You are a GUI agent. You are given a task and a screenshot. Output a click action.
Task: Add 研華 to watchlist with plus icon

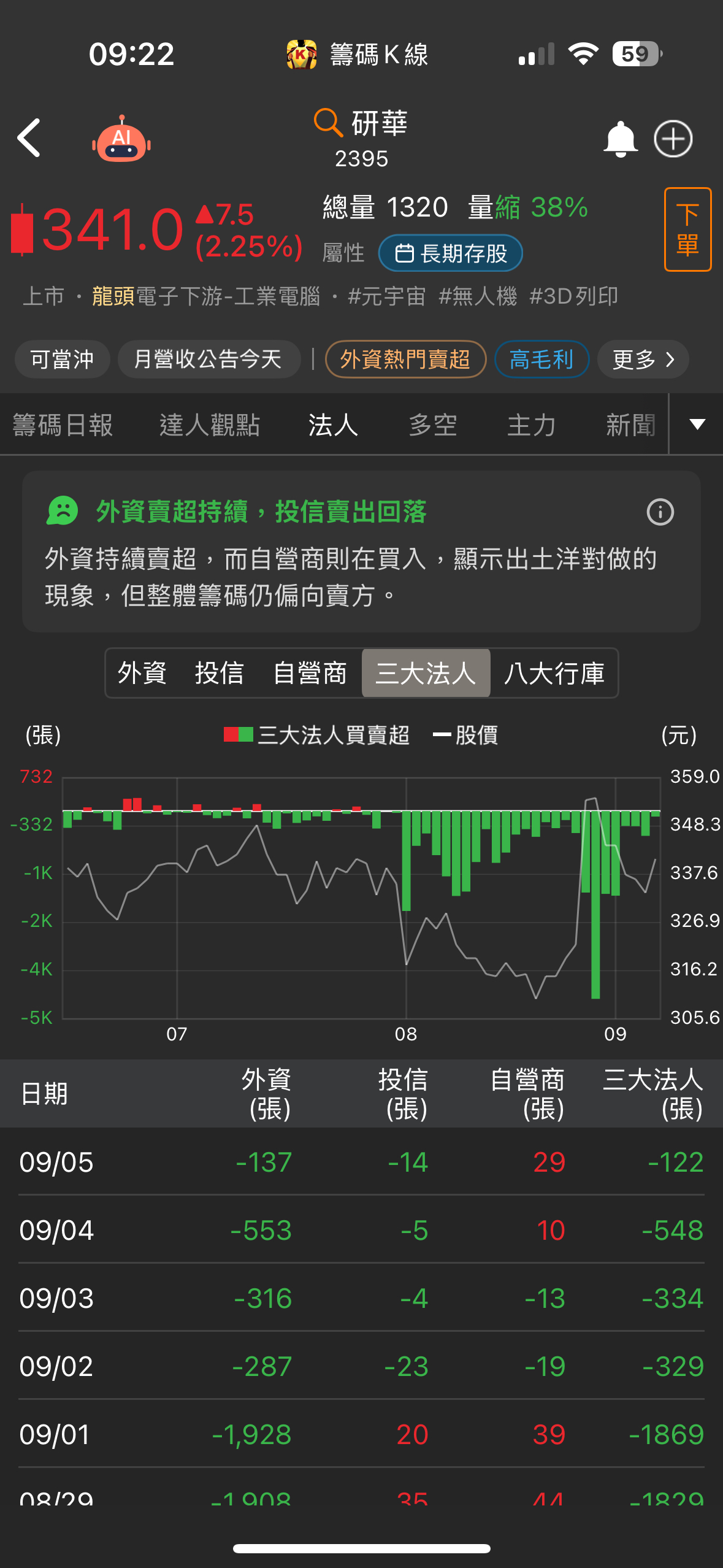point(673,139)
